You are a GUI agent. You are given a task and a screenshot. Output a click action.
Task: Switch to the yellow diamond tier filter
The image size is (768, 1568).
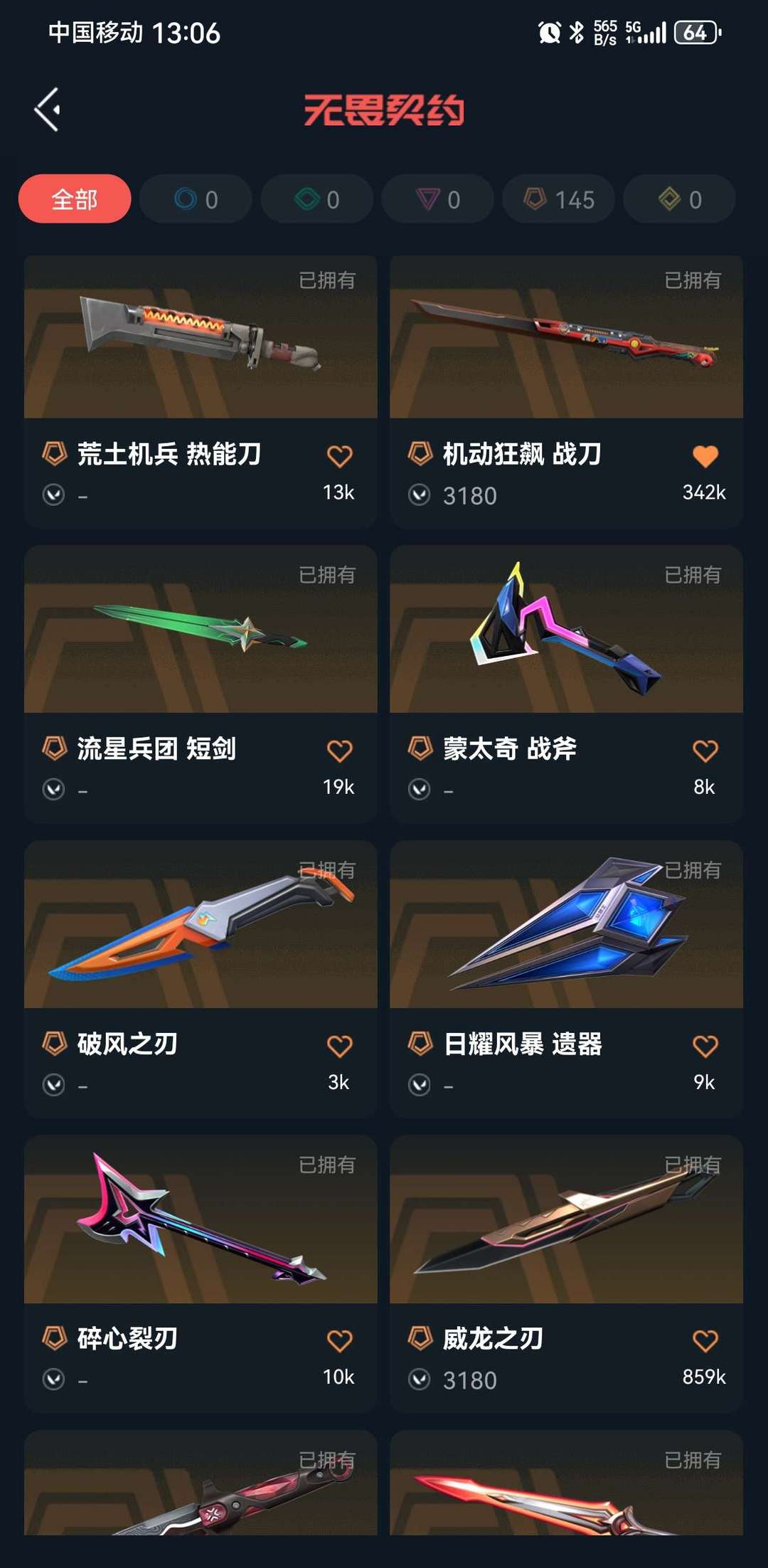[680, 199]
